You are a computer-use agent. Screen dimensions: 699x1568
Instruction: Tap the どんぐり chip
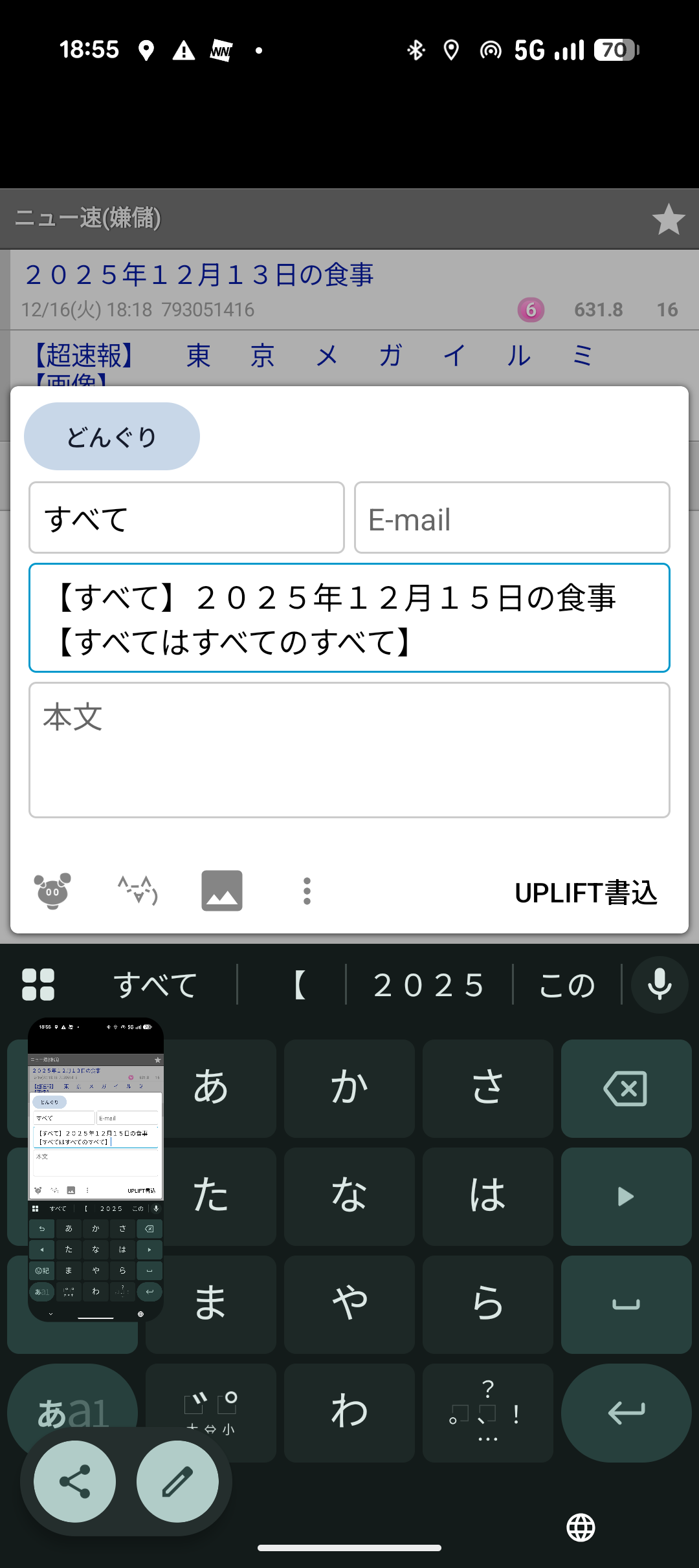[111, 437]
